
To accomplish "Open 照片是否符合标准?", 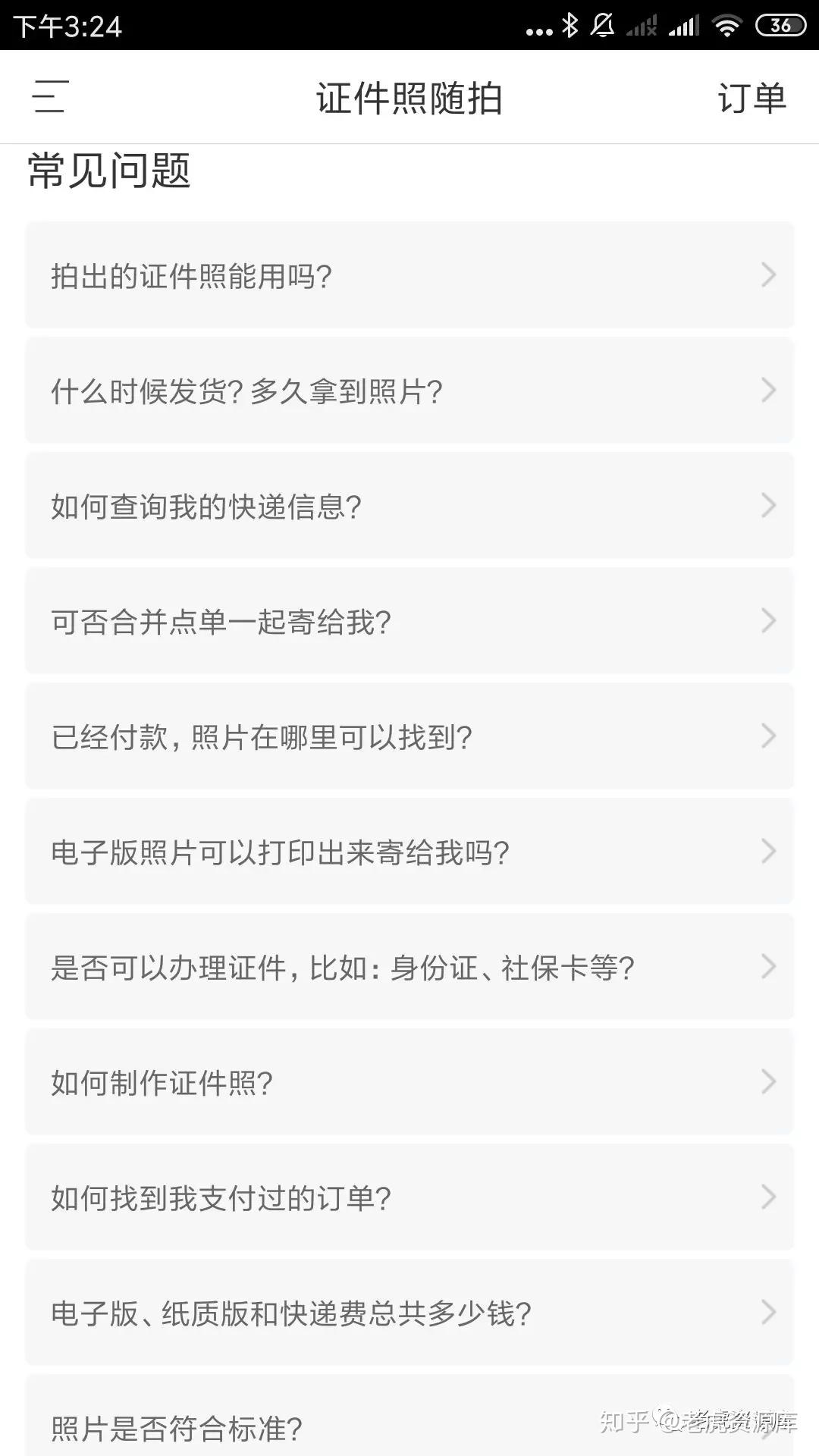I will 409,1415.
